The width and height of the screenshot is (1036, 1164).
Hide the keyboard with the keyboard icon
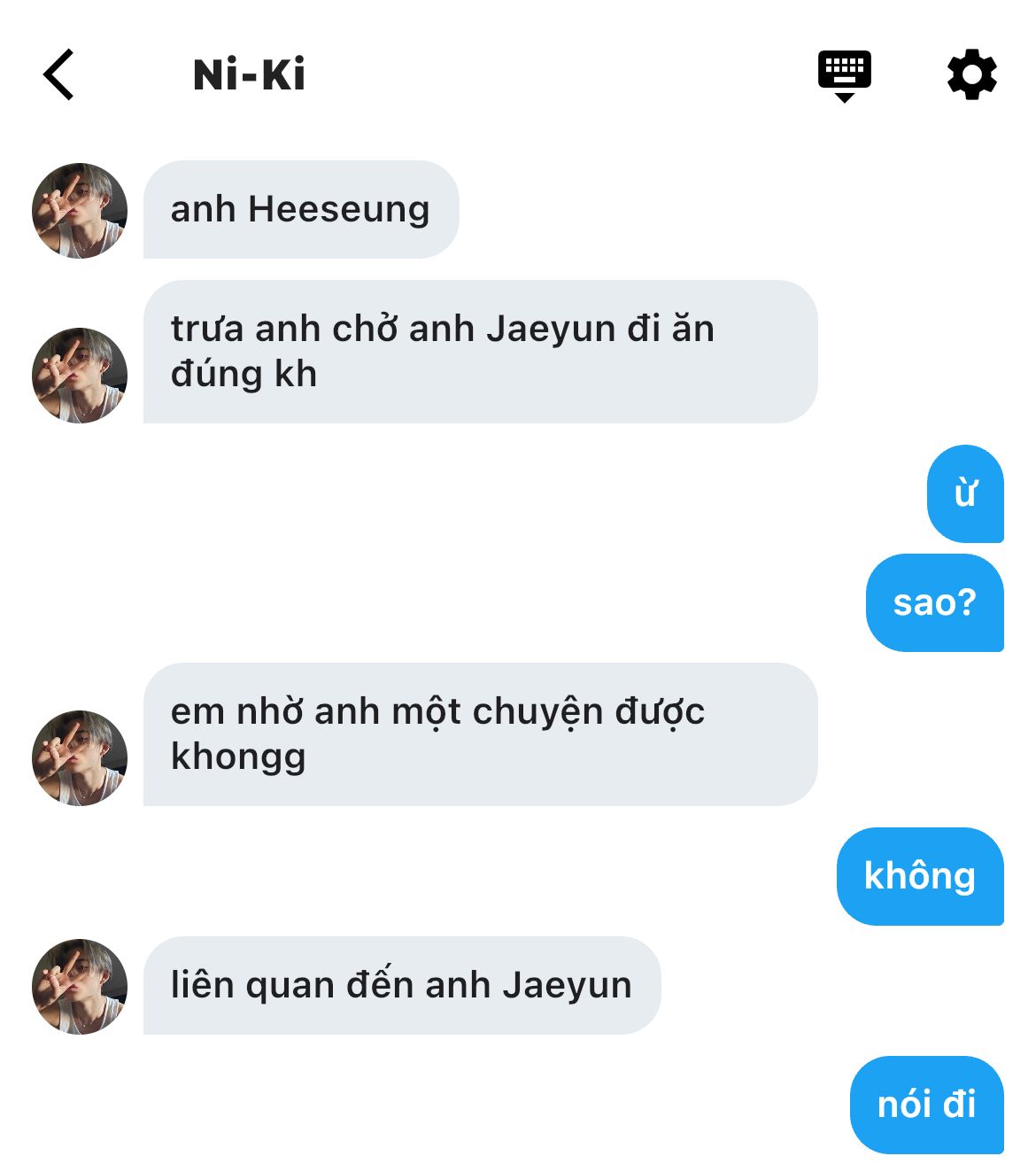coord(844,76)
